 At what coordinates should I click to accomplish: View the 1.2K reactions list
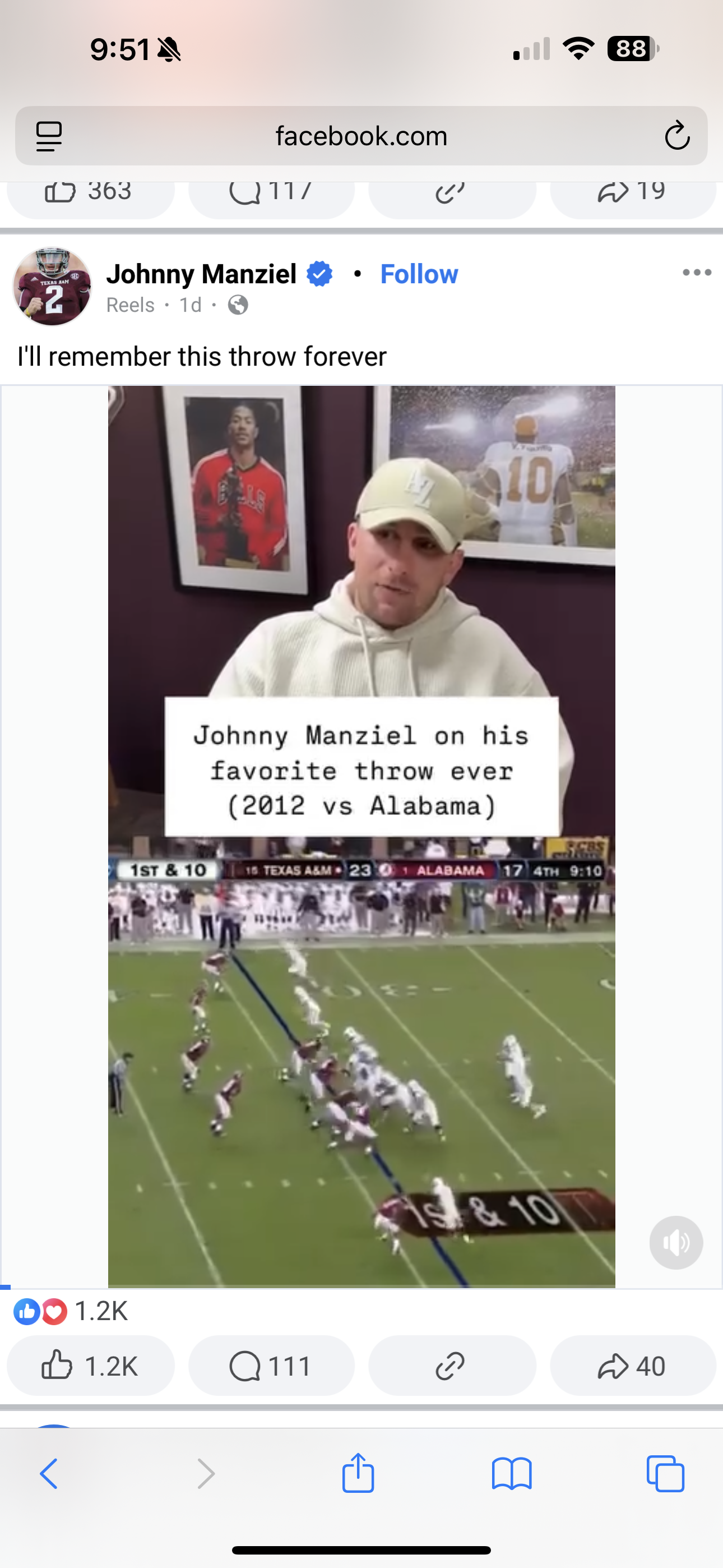[x=71, y=1312]
